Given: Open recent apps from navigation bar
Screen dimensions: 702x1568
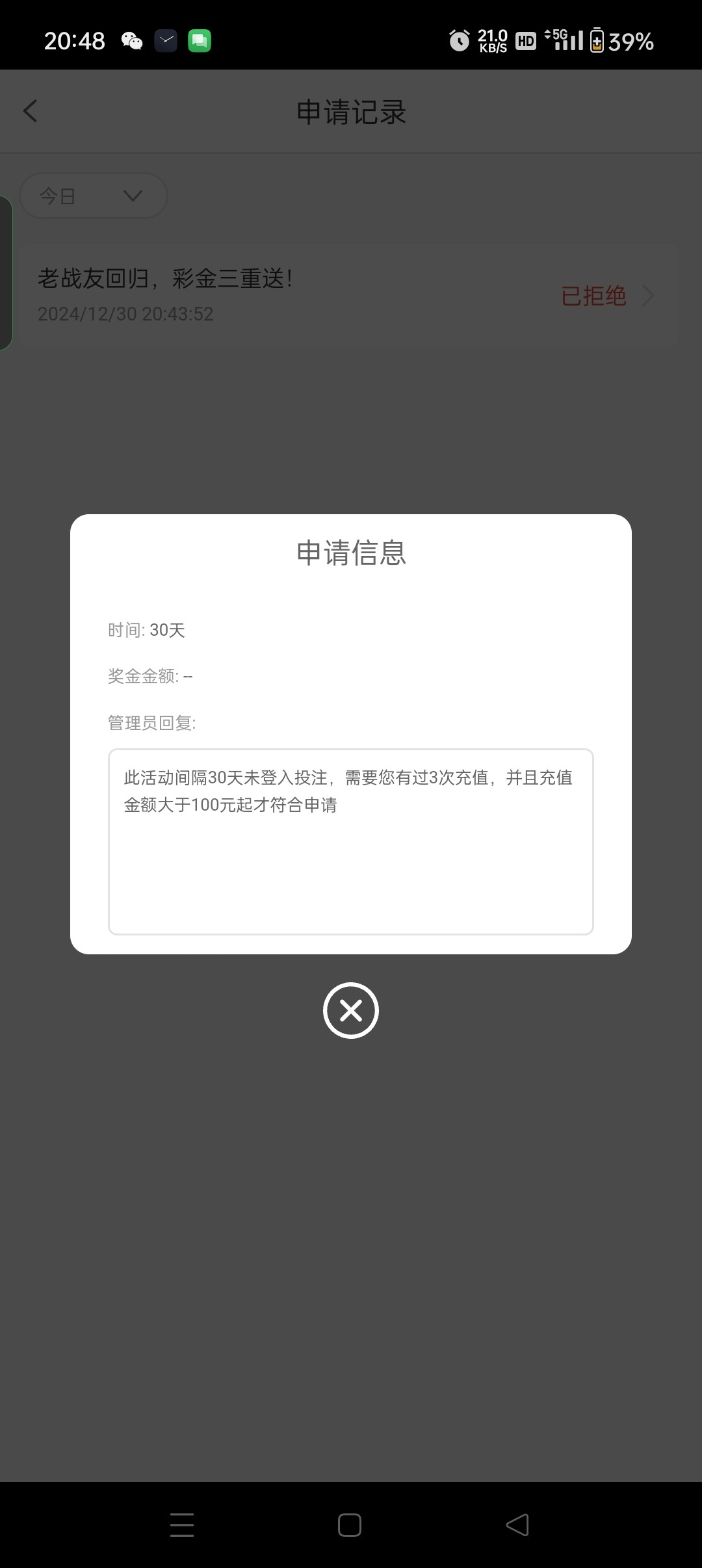Looking at the screenshot, I should [182, 1524].
